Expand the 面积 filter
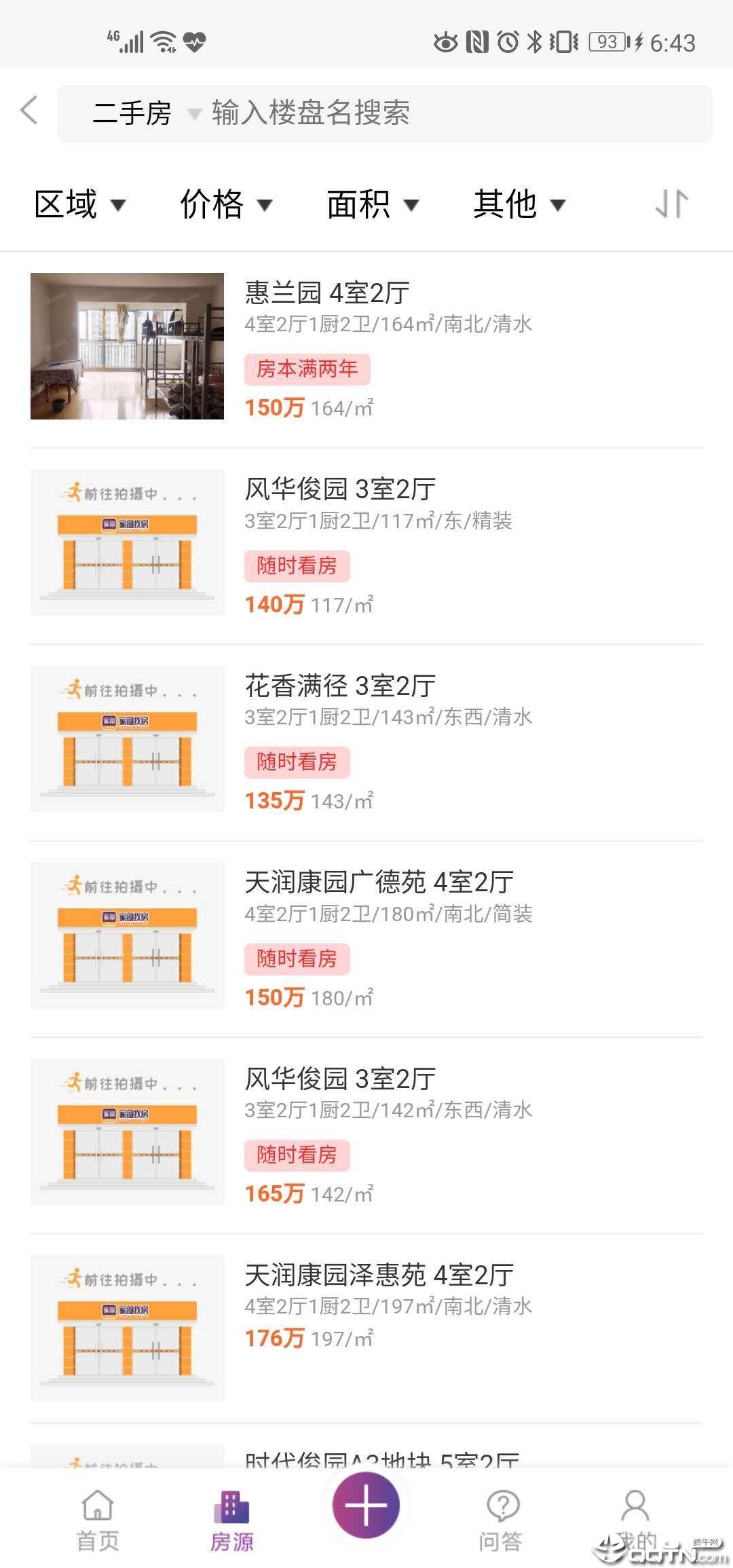This screenshot has height=1568, width=733. click(372, 204)
